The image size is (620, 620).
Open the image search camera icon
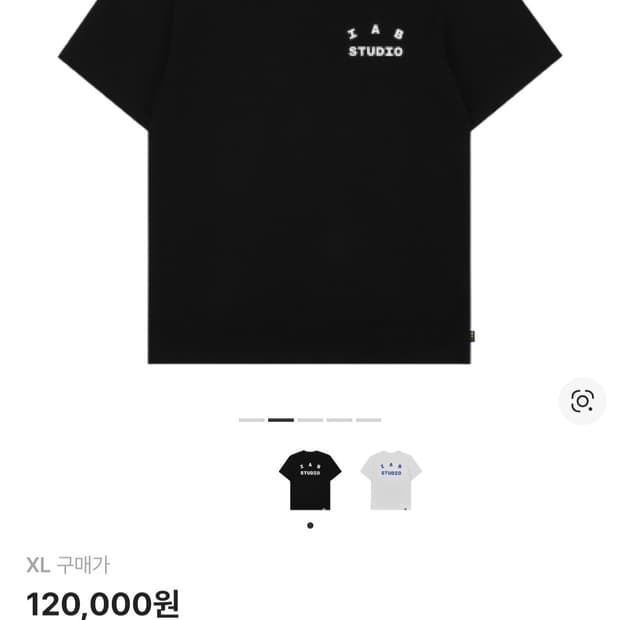582,401
